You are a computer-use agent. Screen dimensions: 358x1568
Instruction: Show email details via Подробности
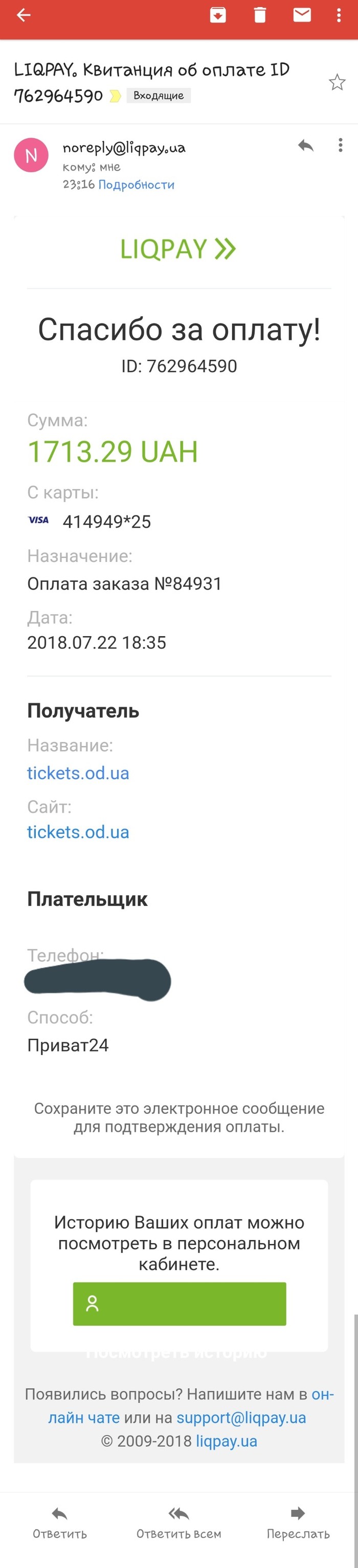tap(136, 184)
